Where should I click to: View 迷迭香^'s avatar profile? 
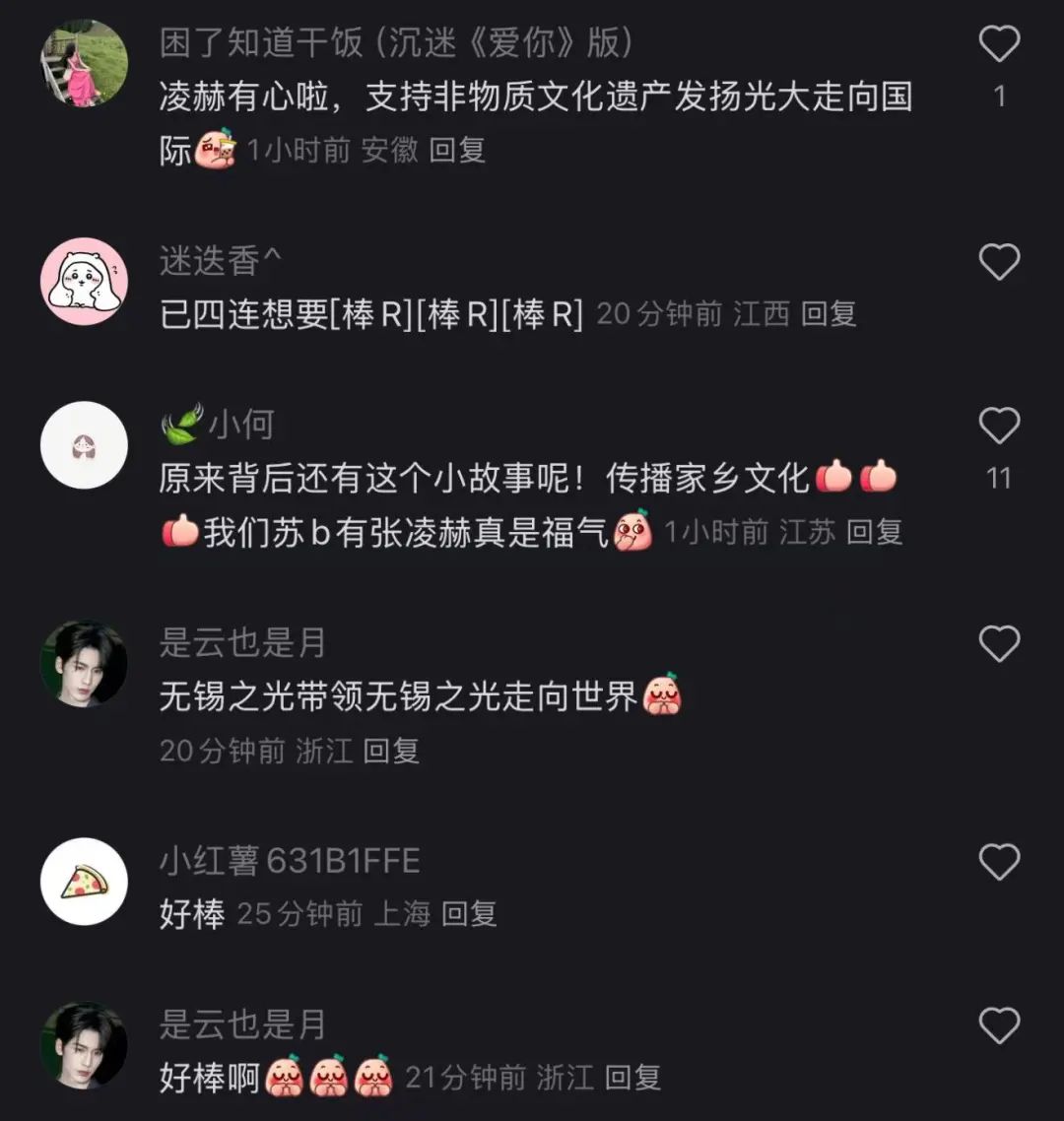pos(84,282)
